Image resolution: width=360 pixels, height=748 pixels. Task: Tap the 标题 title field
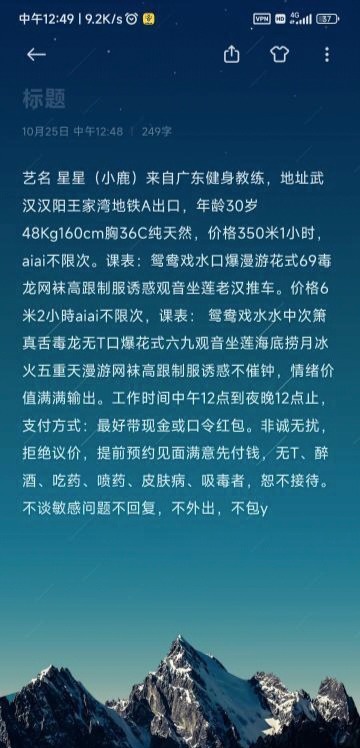pyautogui.click(x=180, y=99)
